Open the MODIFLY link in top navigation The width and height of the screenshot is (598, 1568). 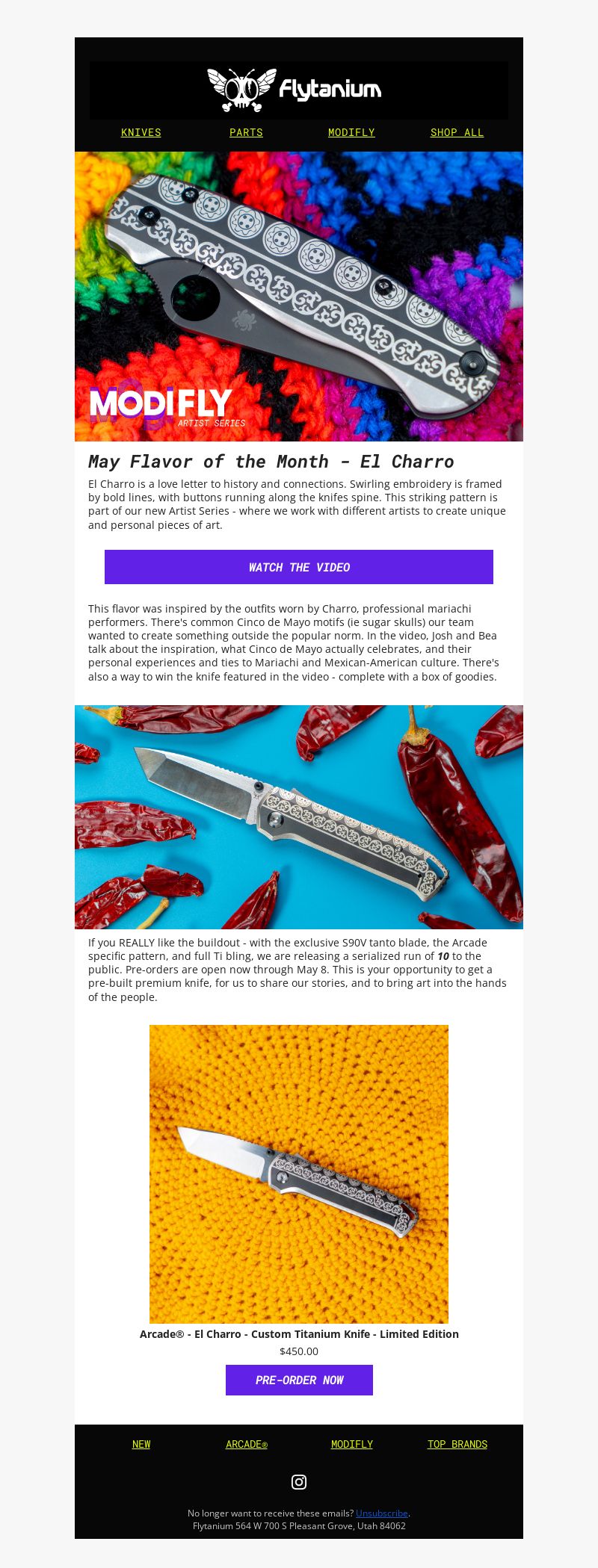point(351,132)
